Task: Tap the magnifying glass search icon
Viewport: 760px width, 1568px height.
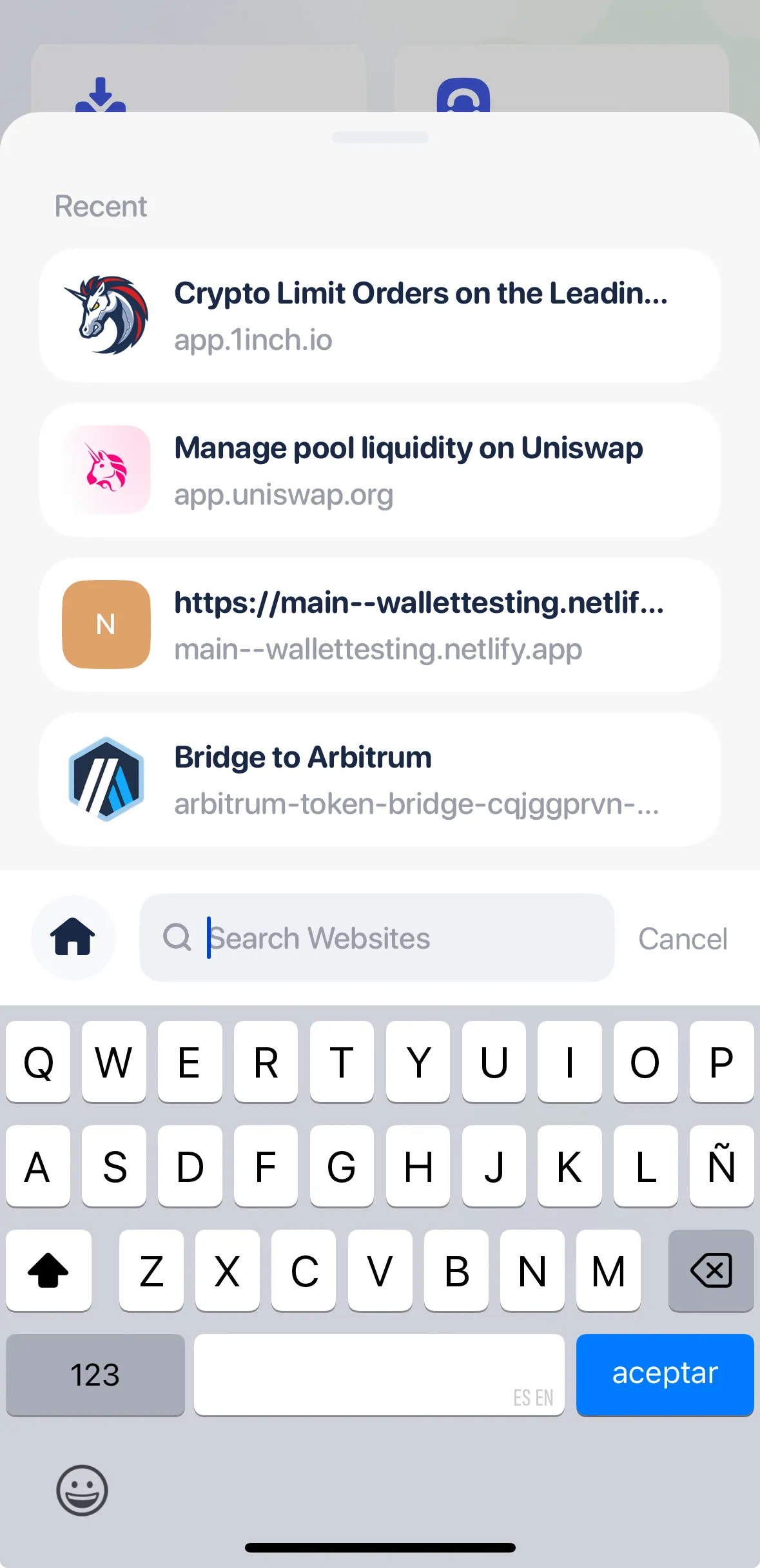Action: coord(177,938)
